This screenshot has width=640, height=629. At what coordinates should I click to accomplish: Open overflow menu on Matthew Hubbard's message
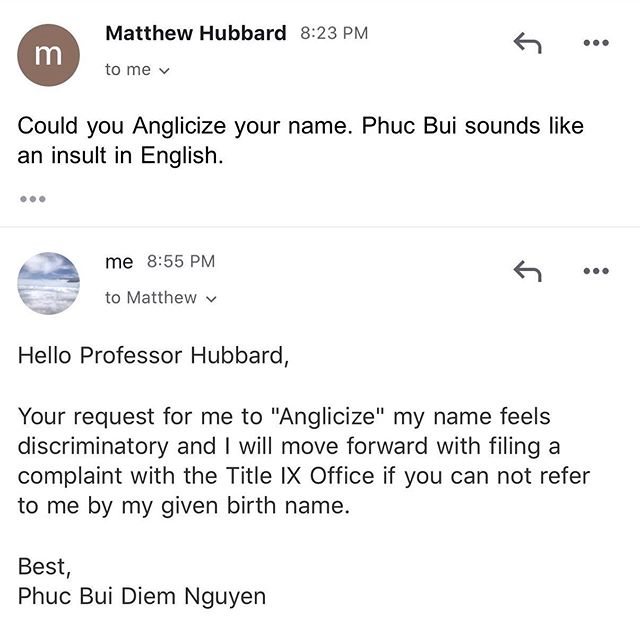tap(595, 42)
